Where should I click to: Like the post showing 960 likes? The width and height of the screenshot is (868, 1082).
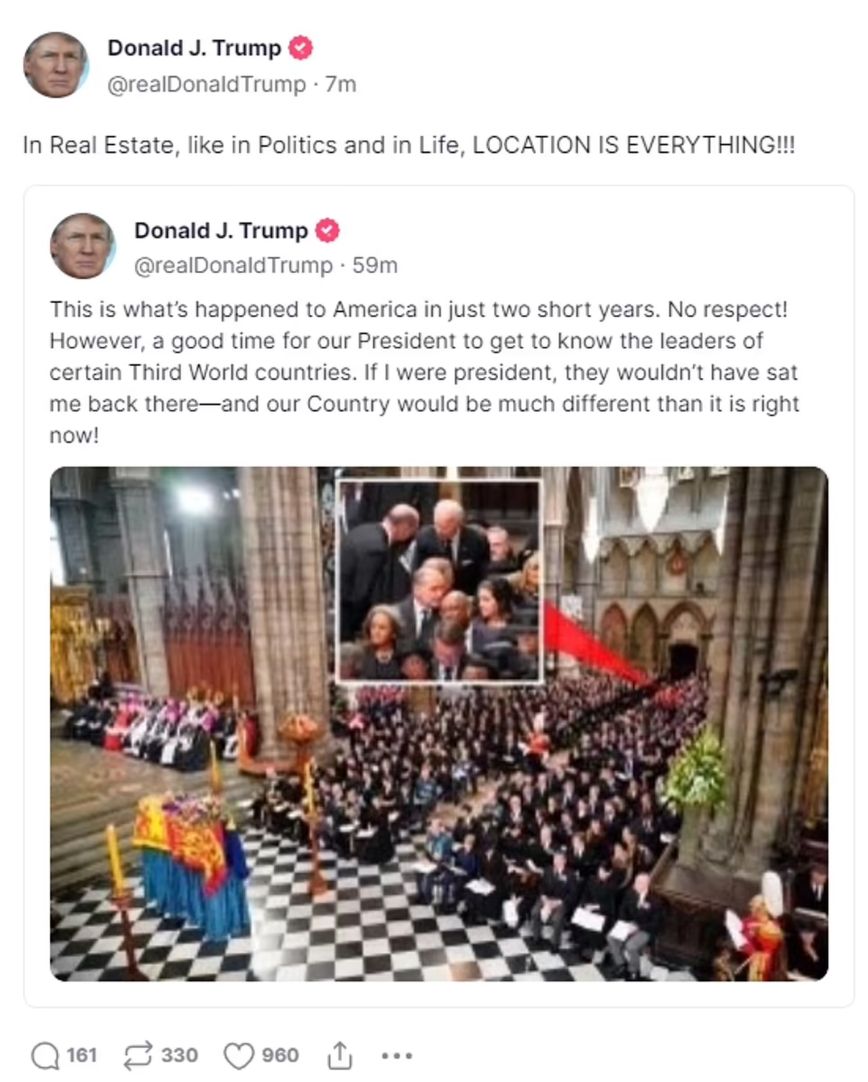[237, 1055]
